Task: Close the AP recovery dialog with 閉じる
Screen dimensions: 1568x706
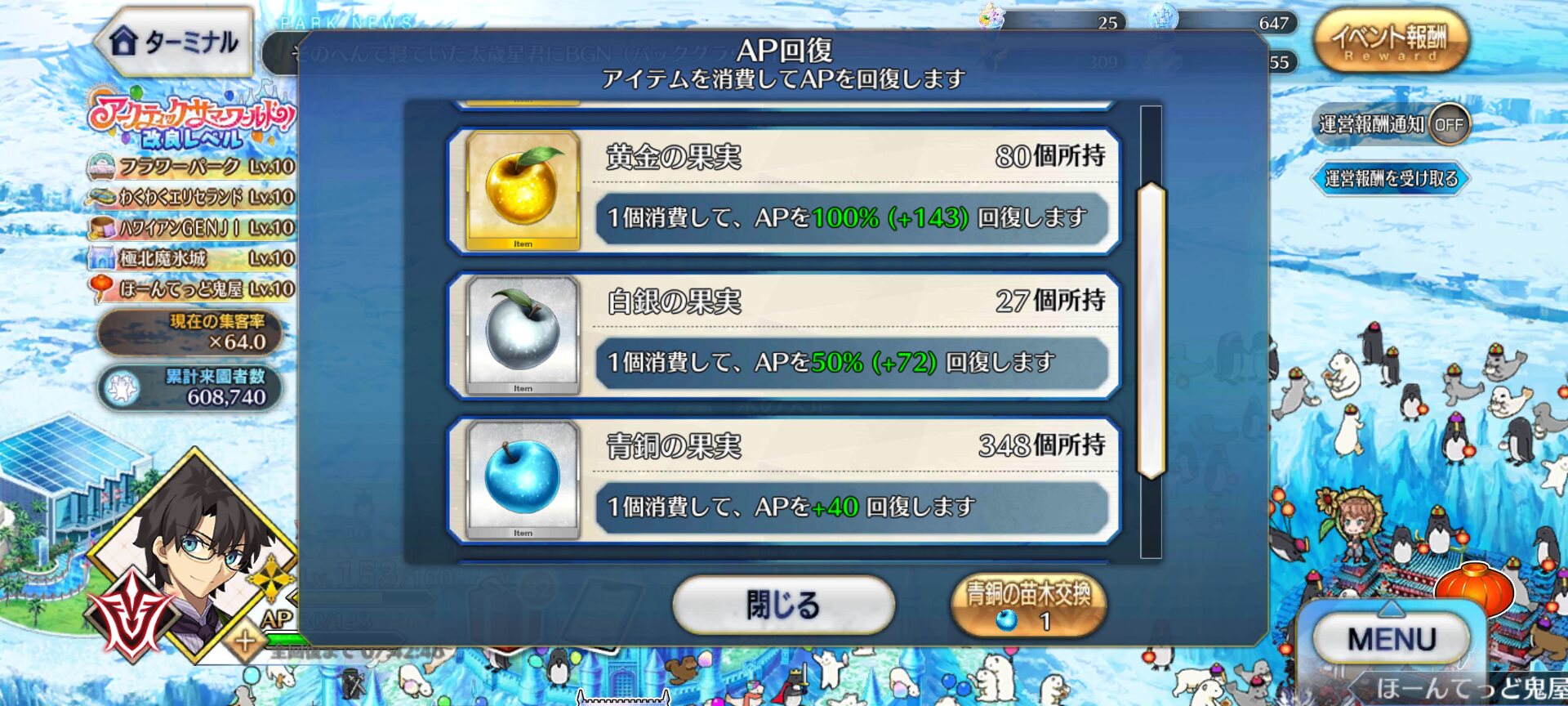Action: (x=783, y=605)
